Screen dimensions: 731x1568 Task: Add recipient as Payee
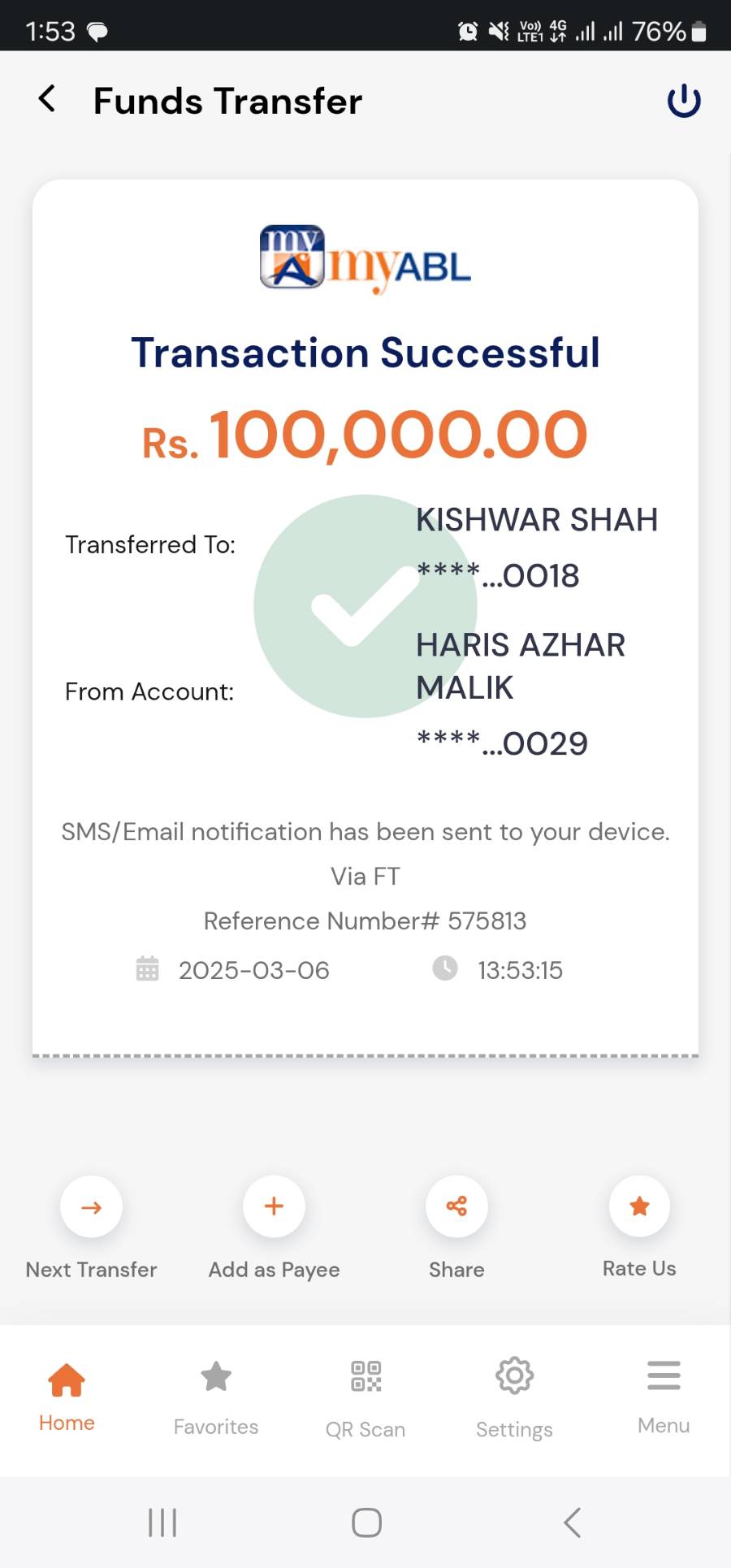[x=275, y=1207]
